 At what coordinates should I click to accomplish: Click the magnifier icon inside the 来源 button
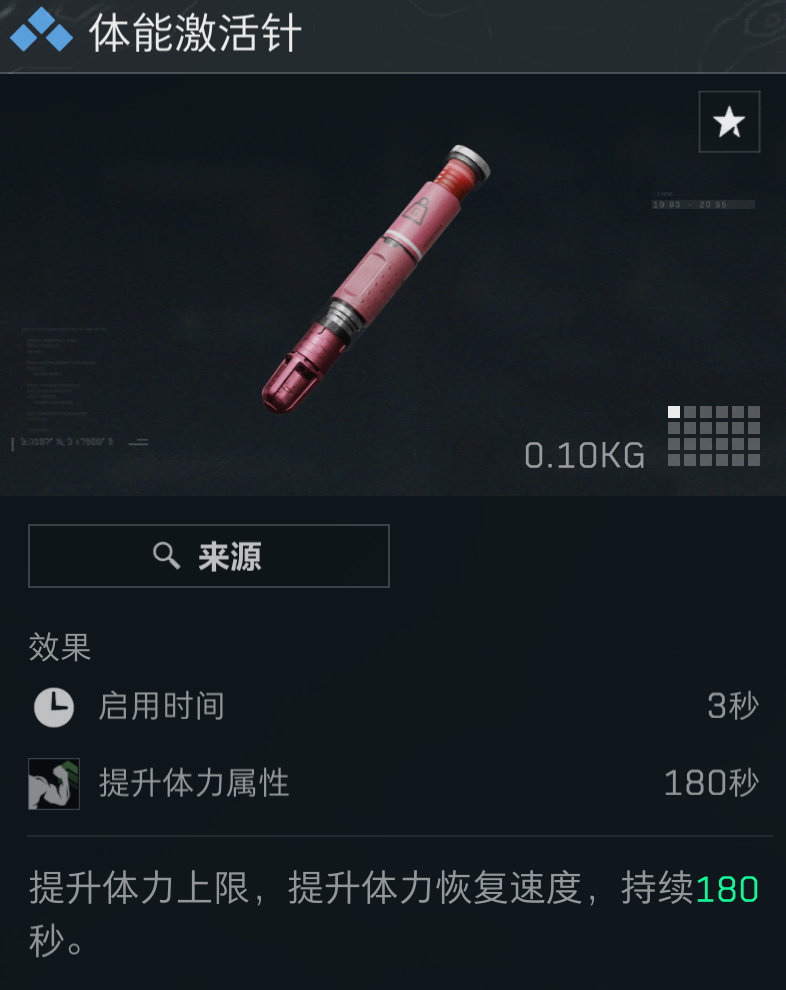click(168, 556)
